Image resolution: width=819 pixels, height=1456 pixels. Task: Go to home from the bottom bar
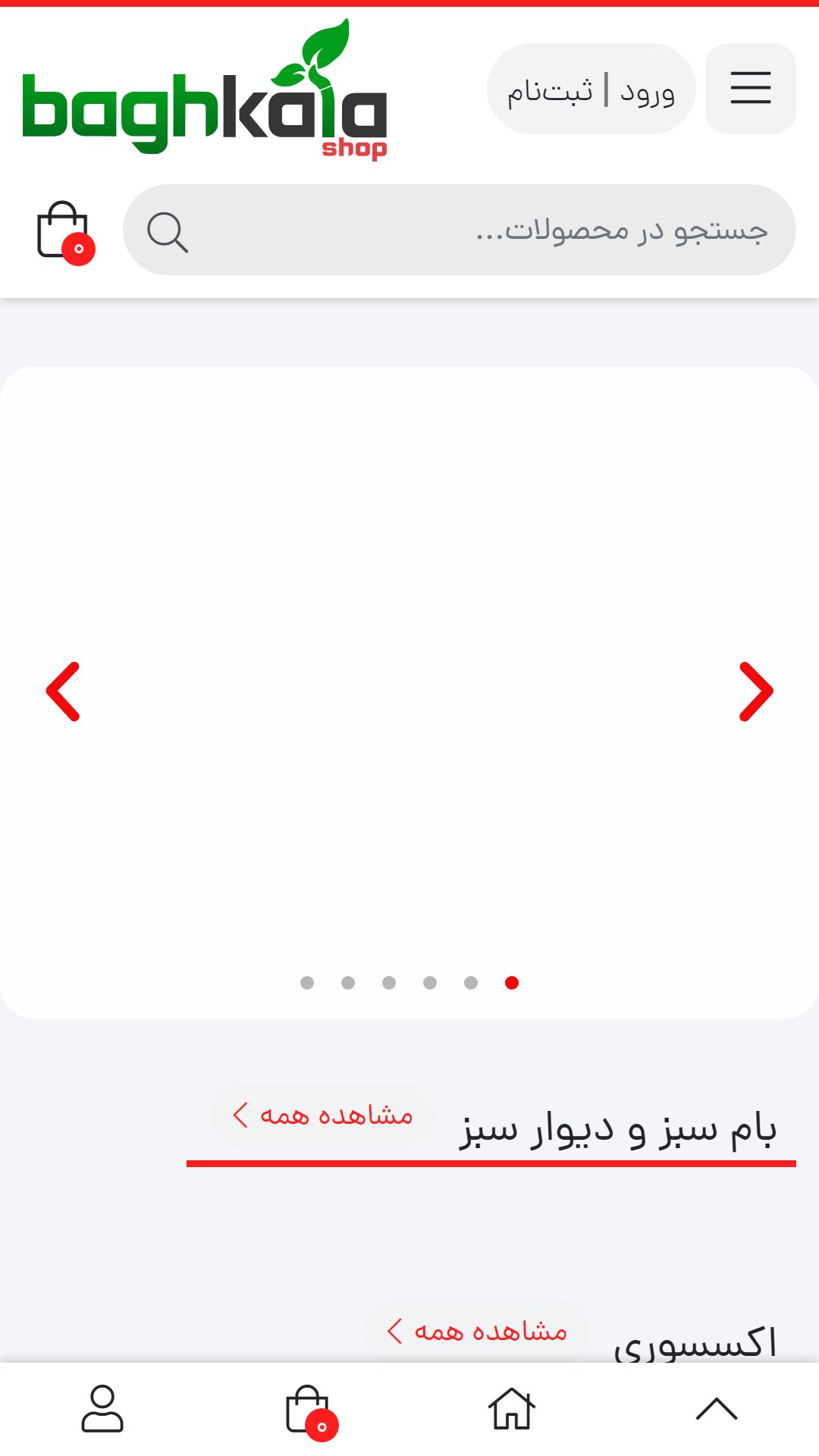[512, 1409]
